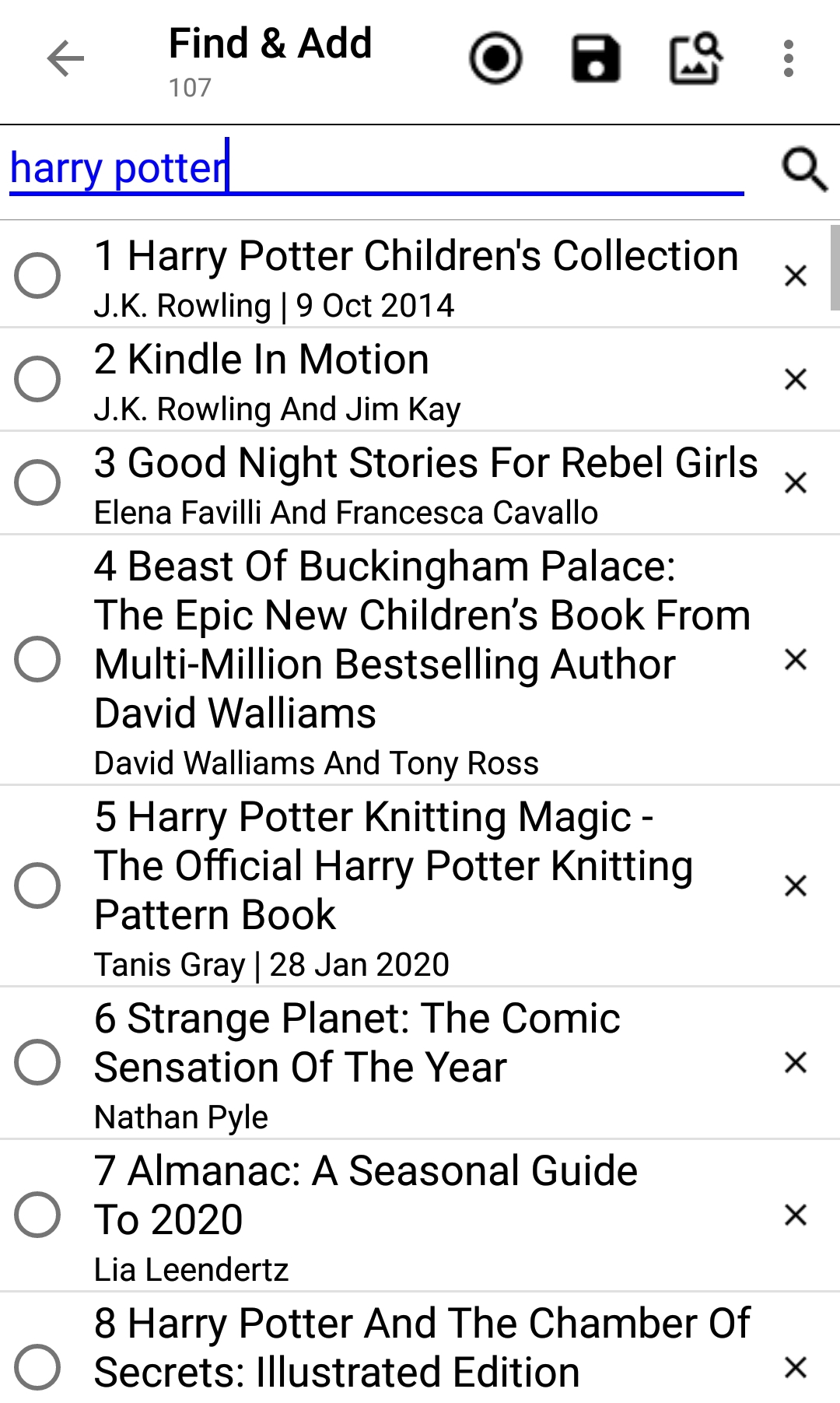Remove the Harry Potter Knitting Magic entry

(x=796, y=886)
